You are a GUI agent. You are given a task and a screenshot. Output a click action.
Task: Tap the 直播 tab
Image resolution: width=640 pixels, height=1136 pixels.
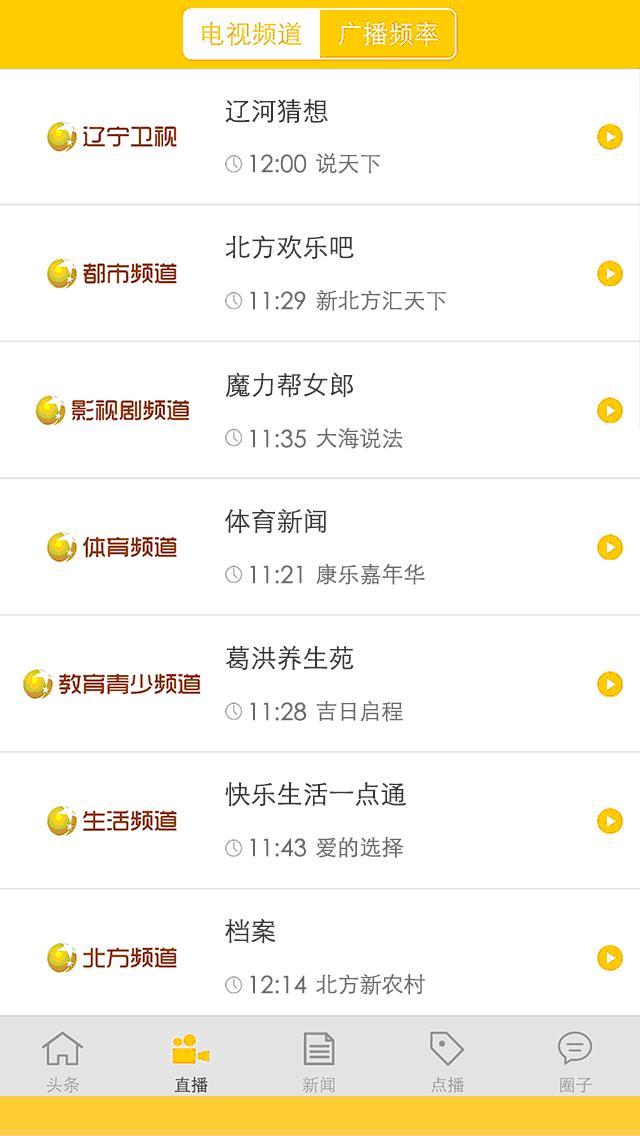tap(190, 1061)
